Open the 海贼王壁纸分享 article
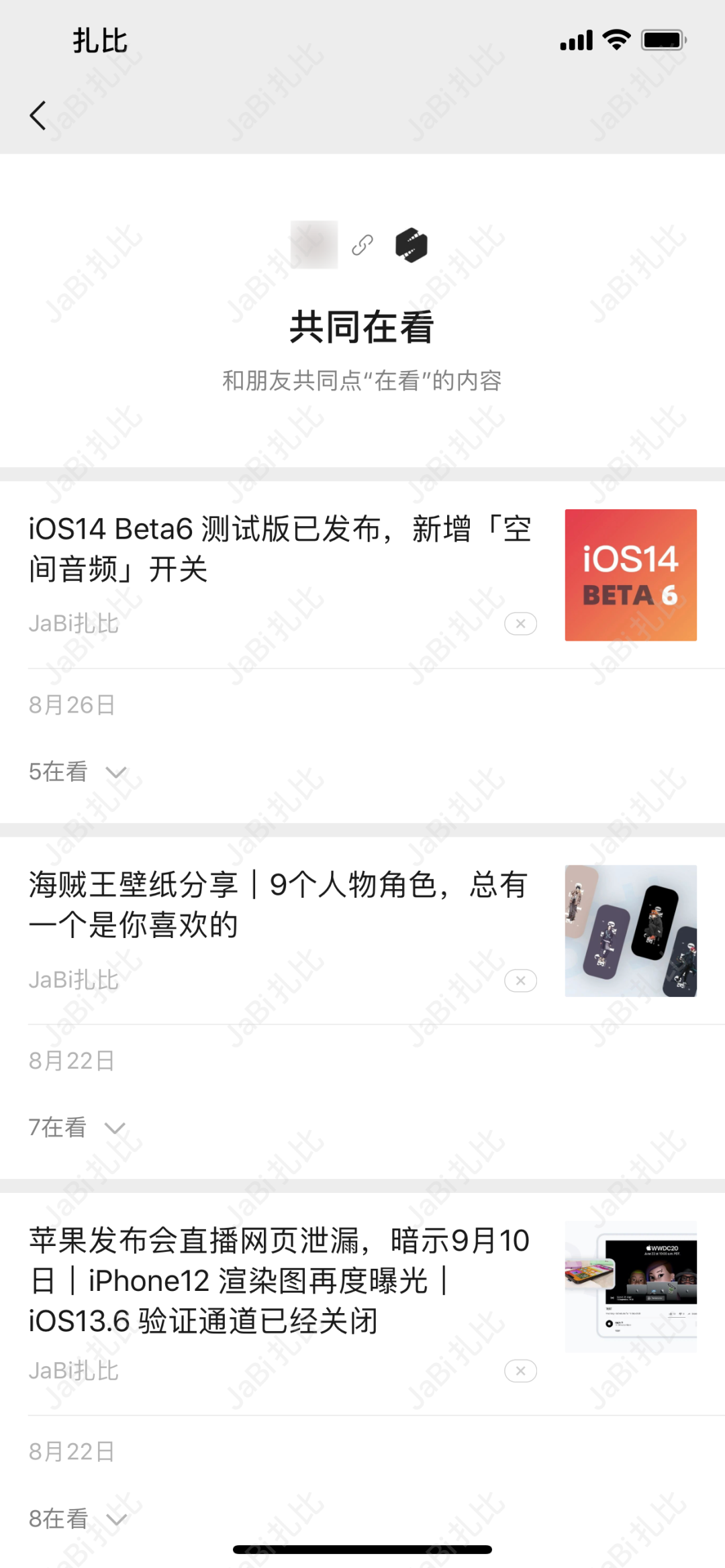Image resolution: width=725 pixels, height=1568 pixels. [277, 904]
